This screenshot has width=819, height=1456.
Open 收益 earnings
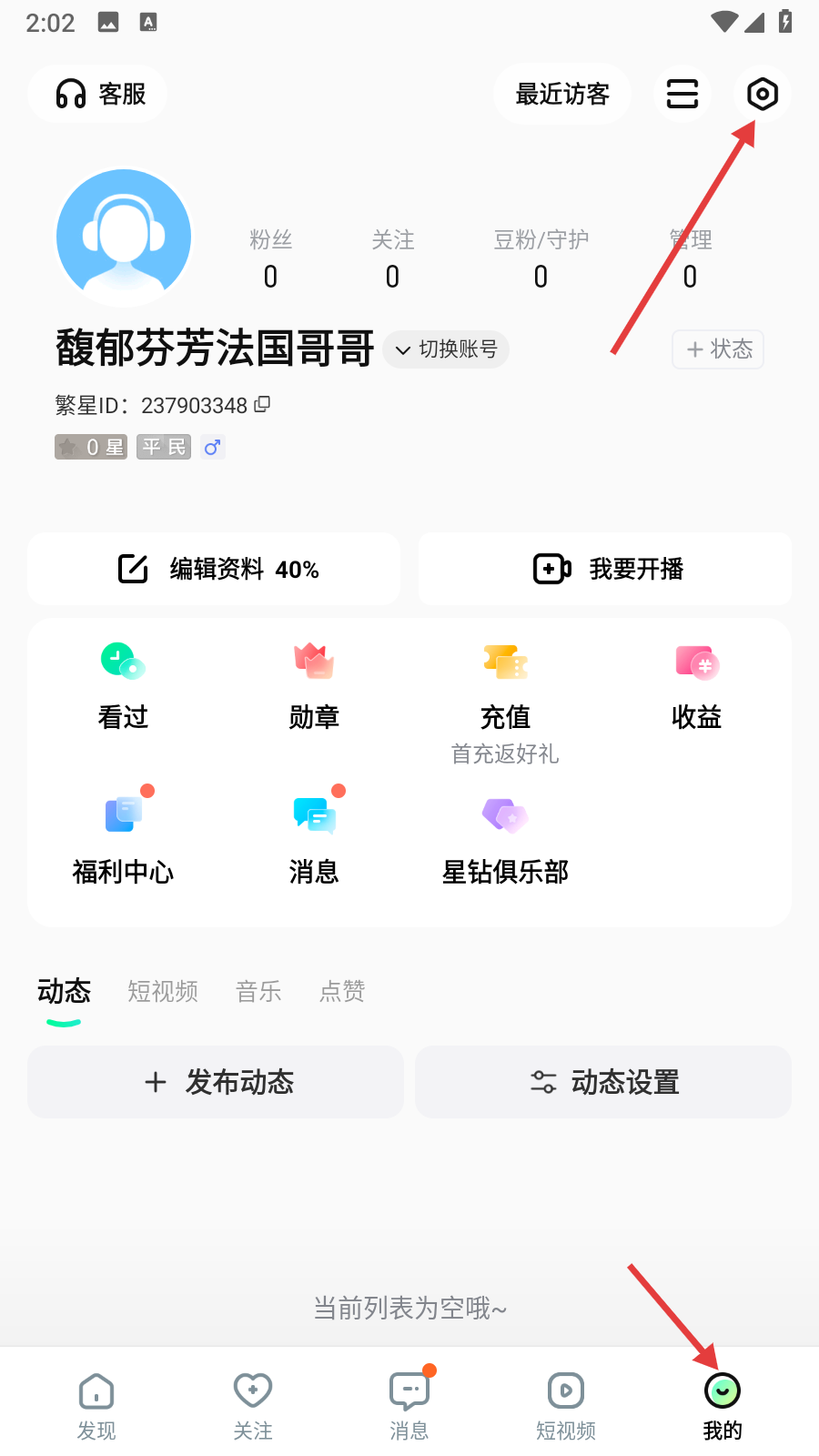click(696, 684)
